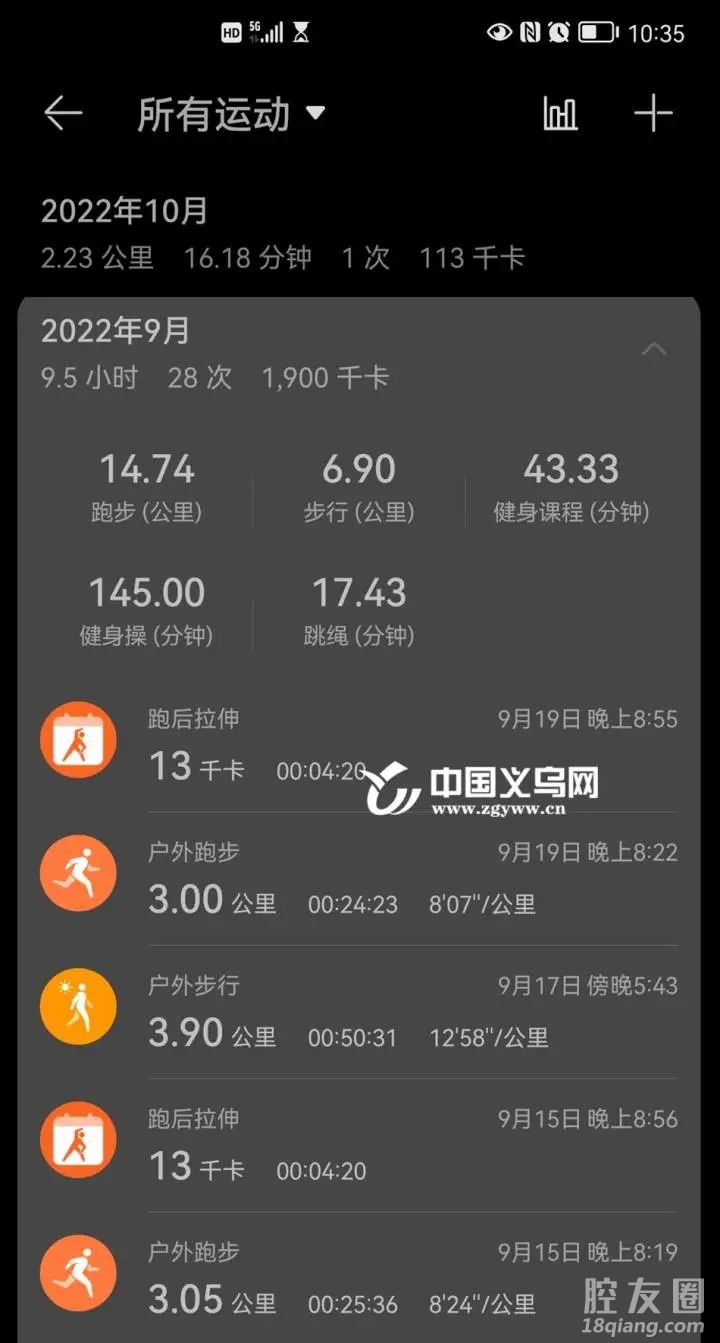Open the 2022年10月 monthly summary
The width and height of the screenshot is (720, 1343).
(x=282, y=234)
